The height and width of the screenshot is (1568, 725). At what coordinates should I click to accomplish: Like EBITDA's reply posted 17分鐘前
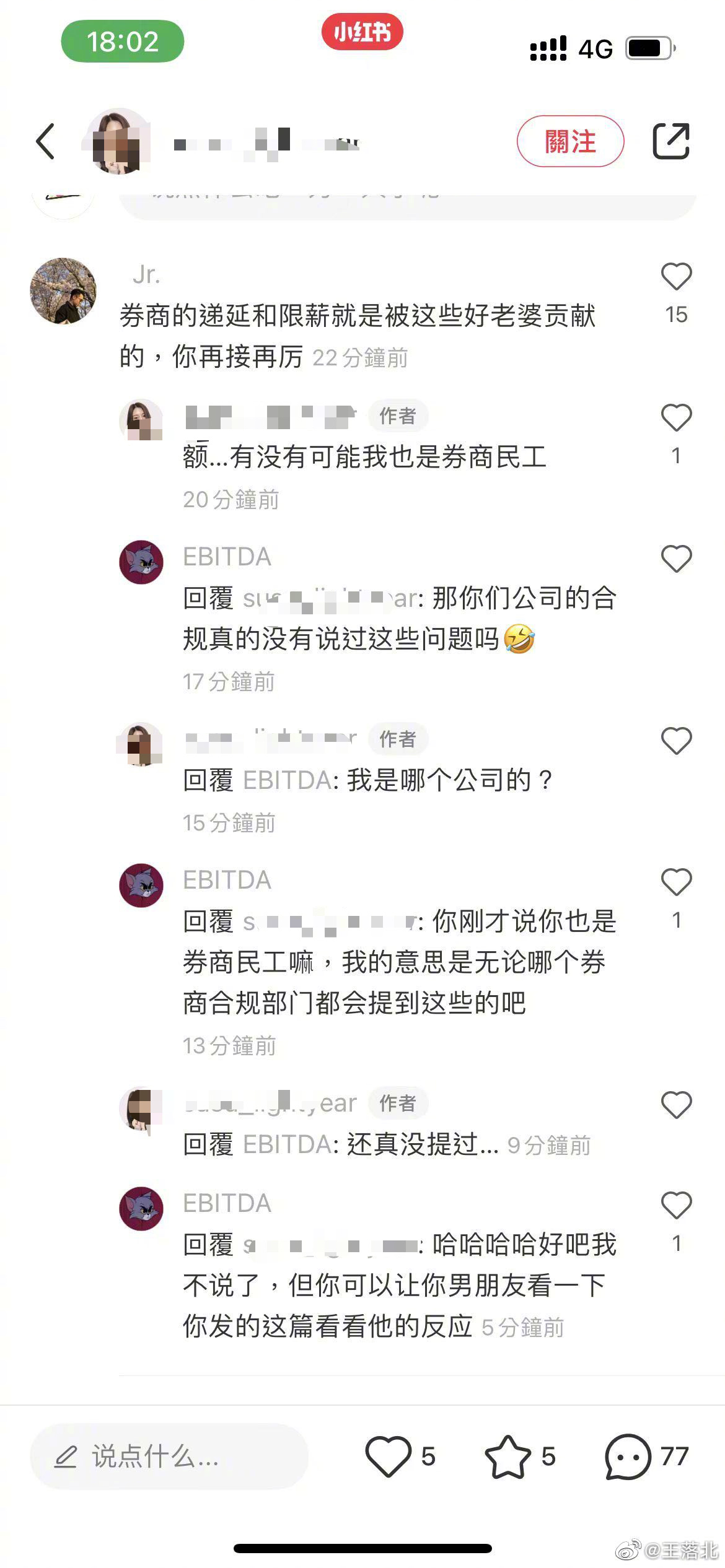pyautogui.click(x=676, y=559)
